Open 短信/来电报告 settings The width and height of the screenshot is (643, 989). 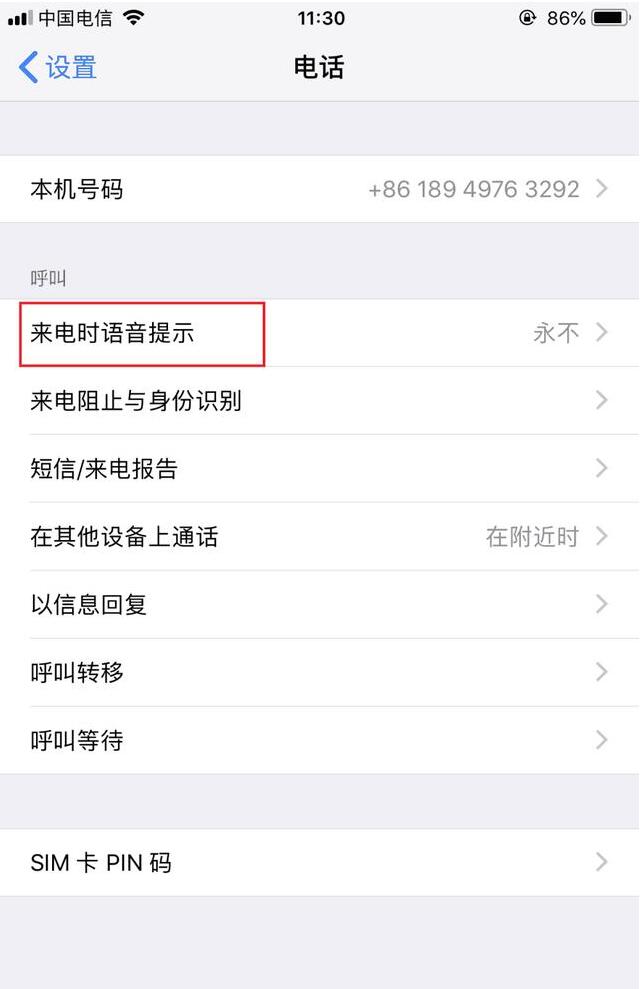(320, 469)
